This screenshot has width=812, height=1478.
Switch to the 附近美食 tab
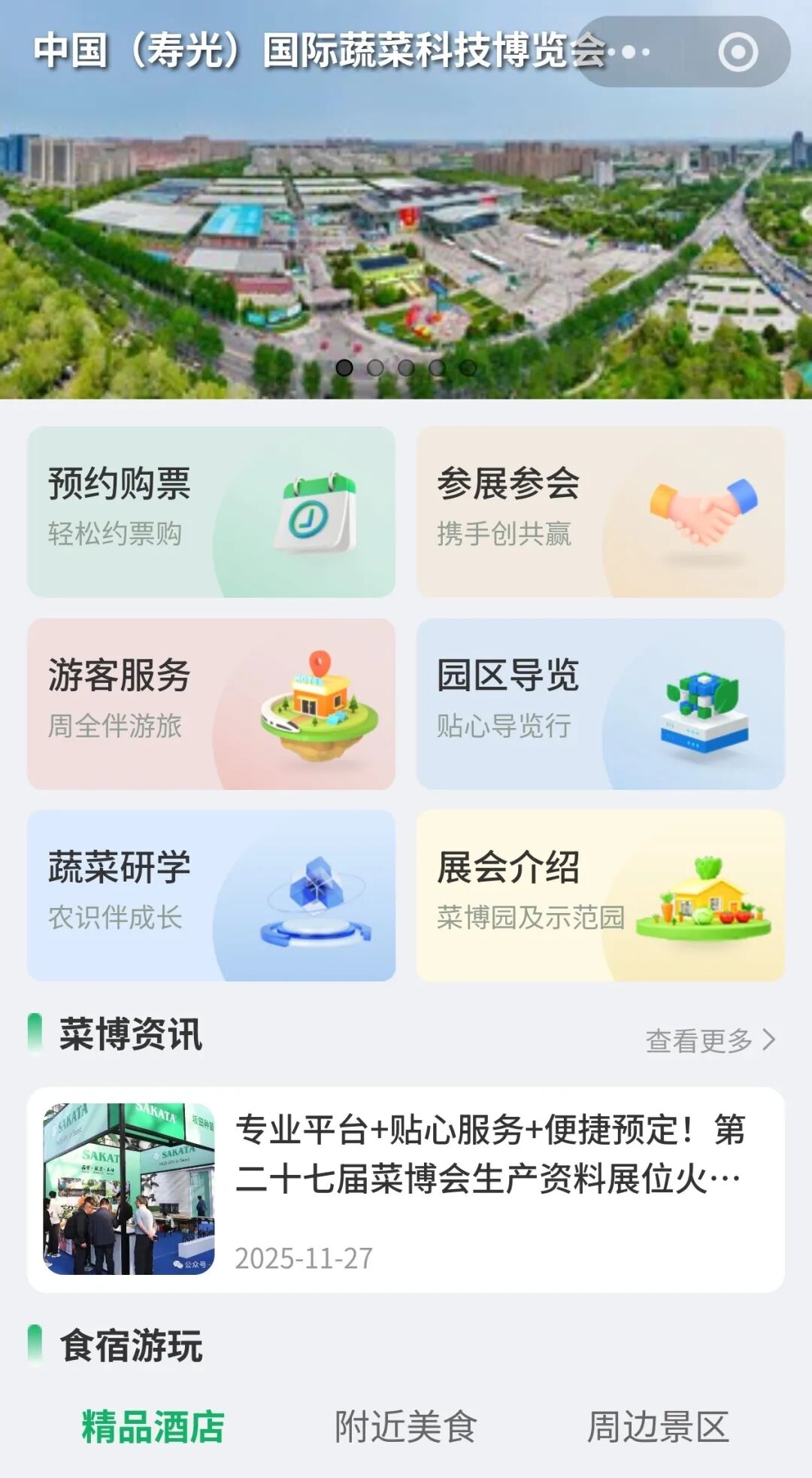pos(406,1427)
